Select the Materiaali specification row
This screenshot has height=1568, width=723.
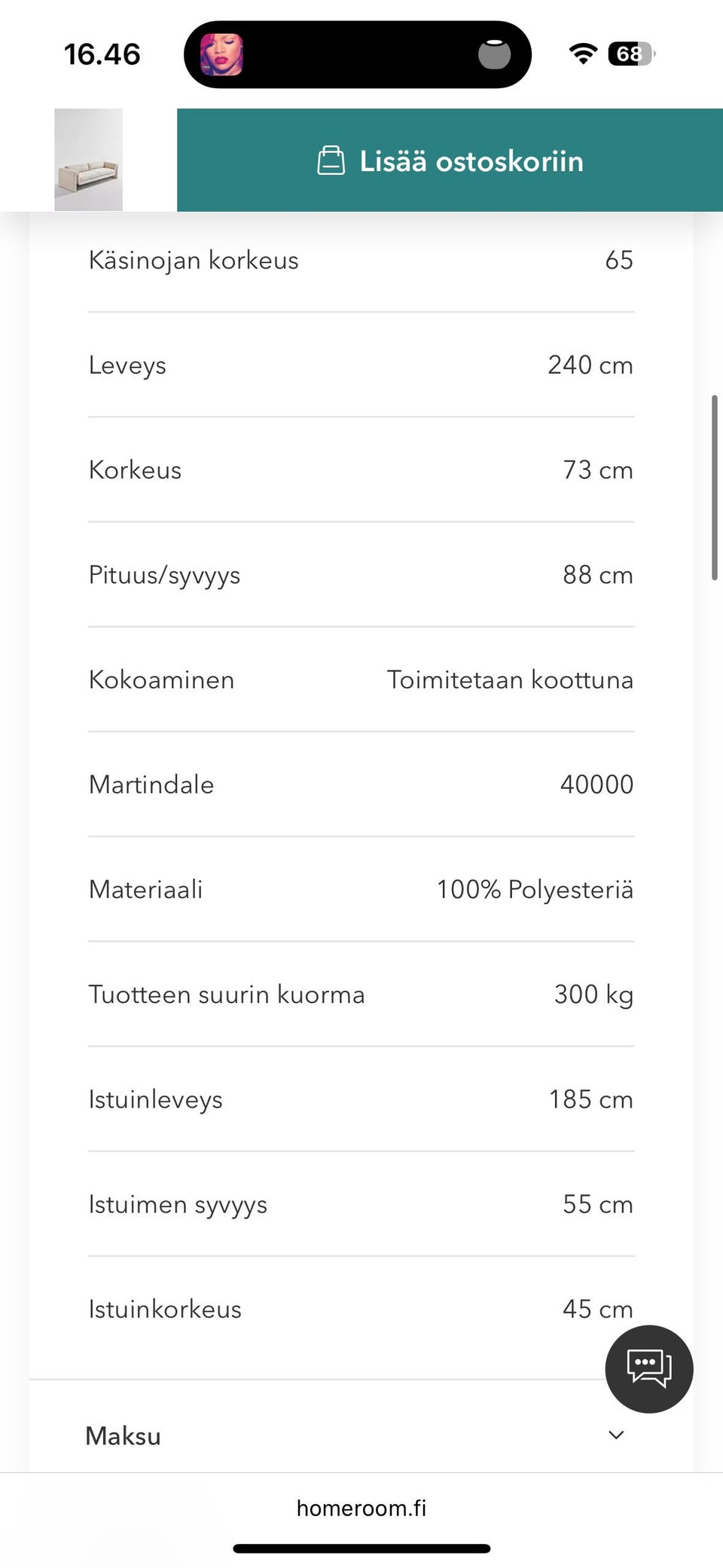[x=361, y=889]
